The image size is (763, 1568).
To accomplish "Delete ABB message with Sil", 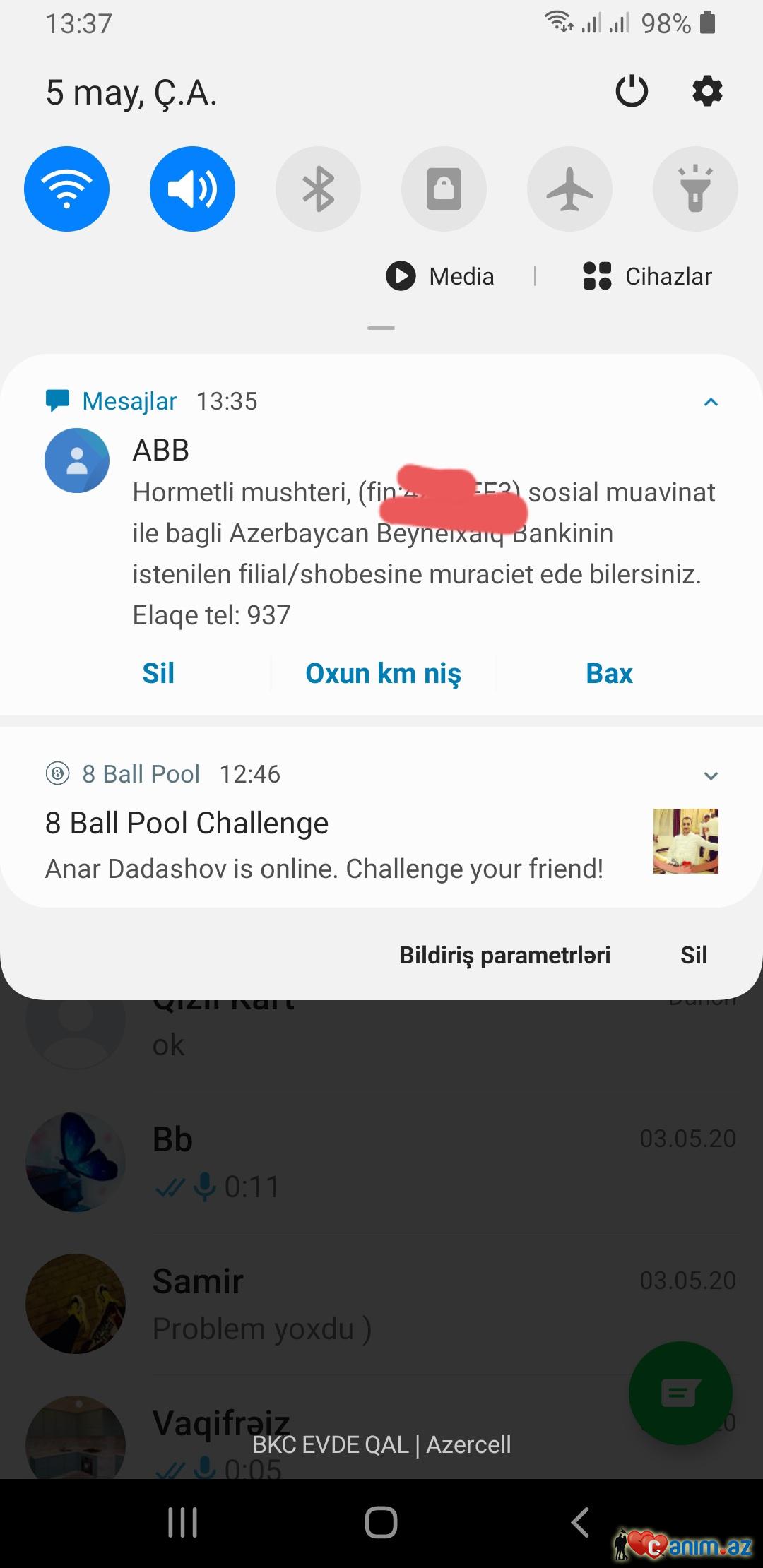I will (158, 673).
